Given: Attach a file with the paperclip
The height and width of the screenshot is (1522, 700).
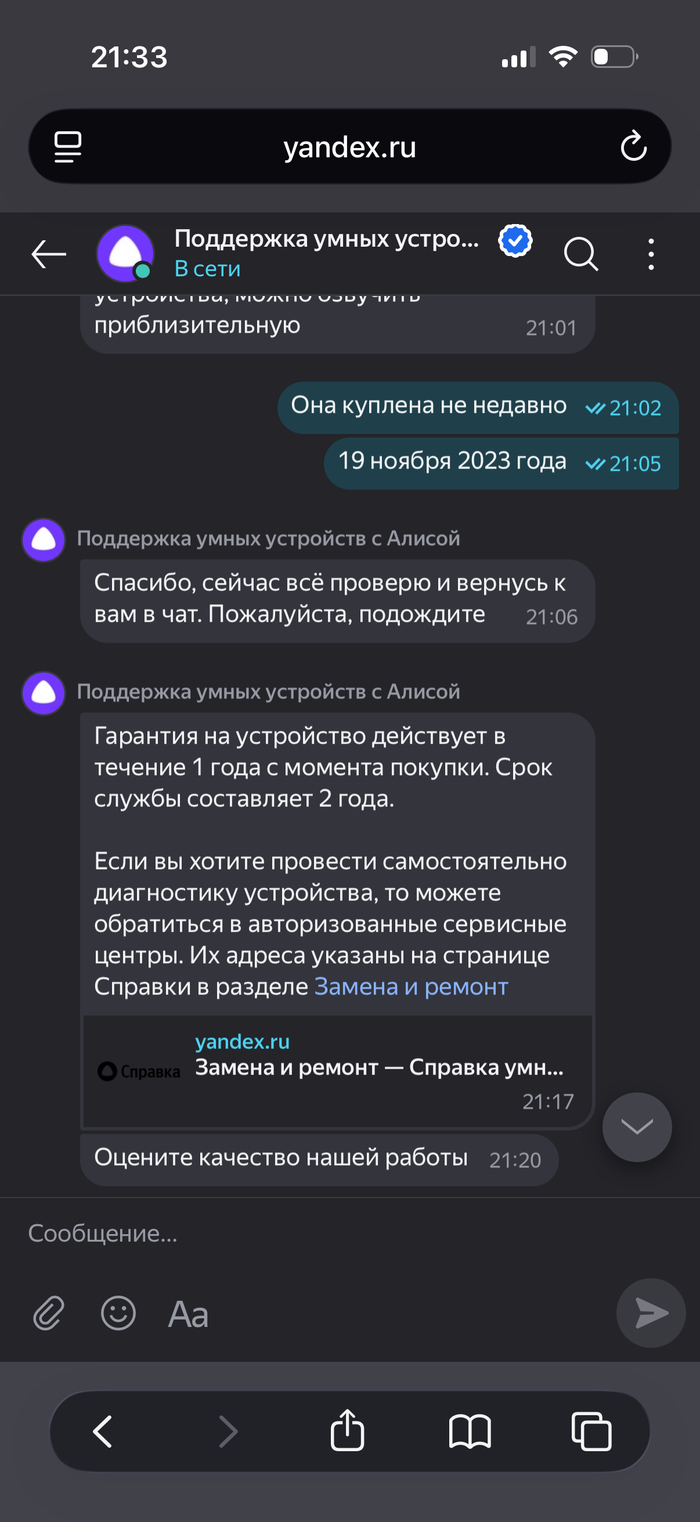Looking at the screenshot, I should click(x=48, y=1313).
